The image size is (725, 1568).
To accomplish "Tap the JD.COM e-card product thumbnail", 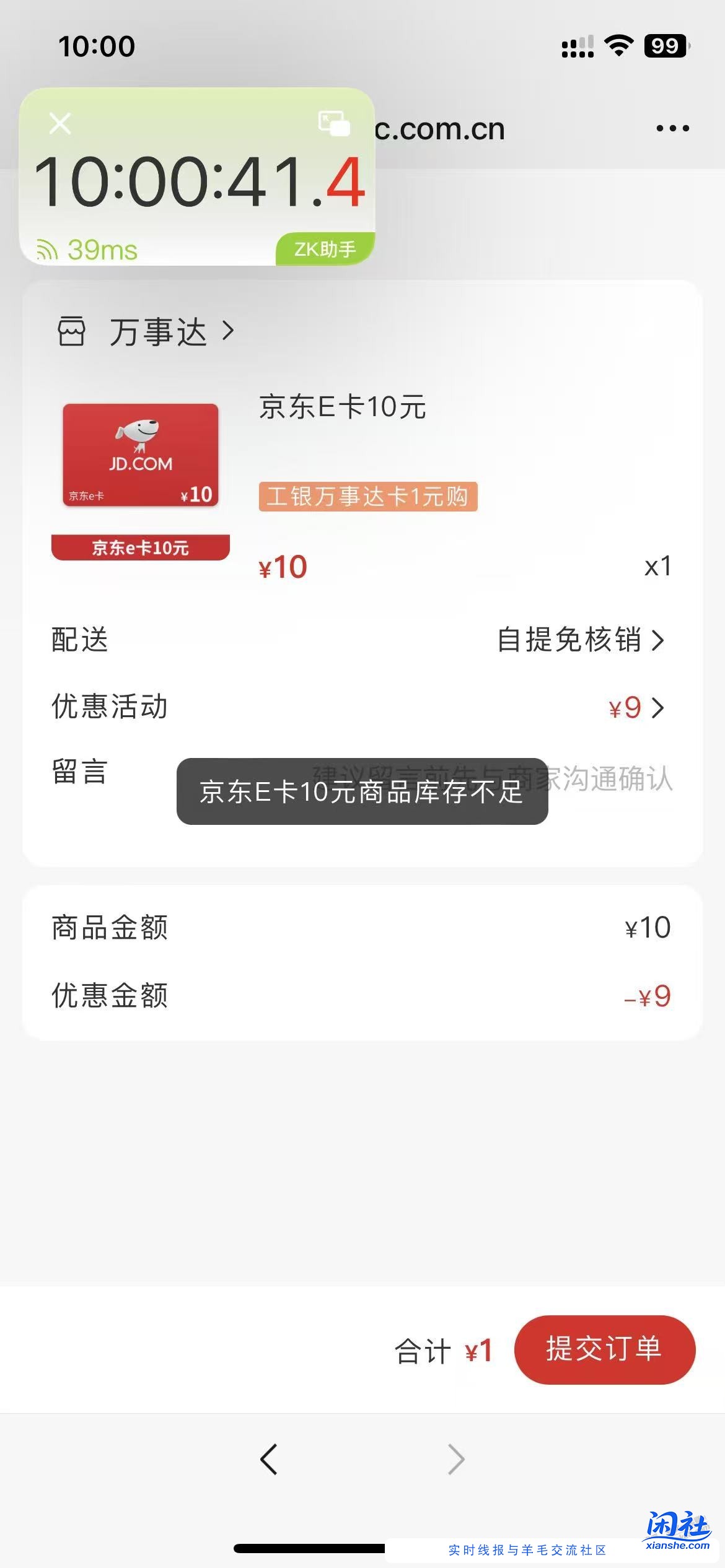I will pos(141,456).
